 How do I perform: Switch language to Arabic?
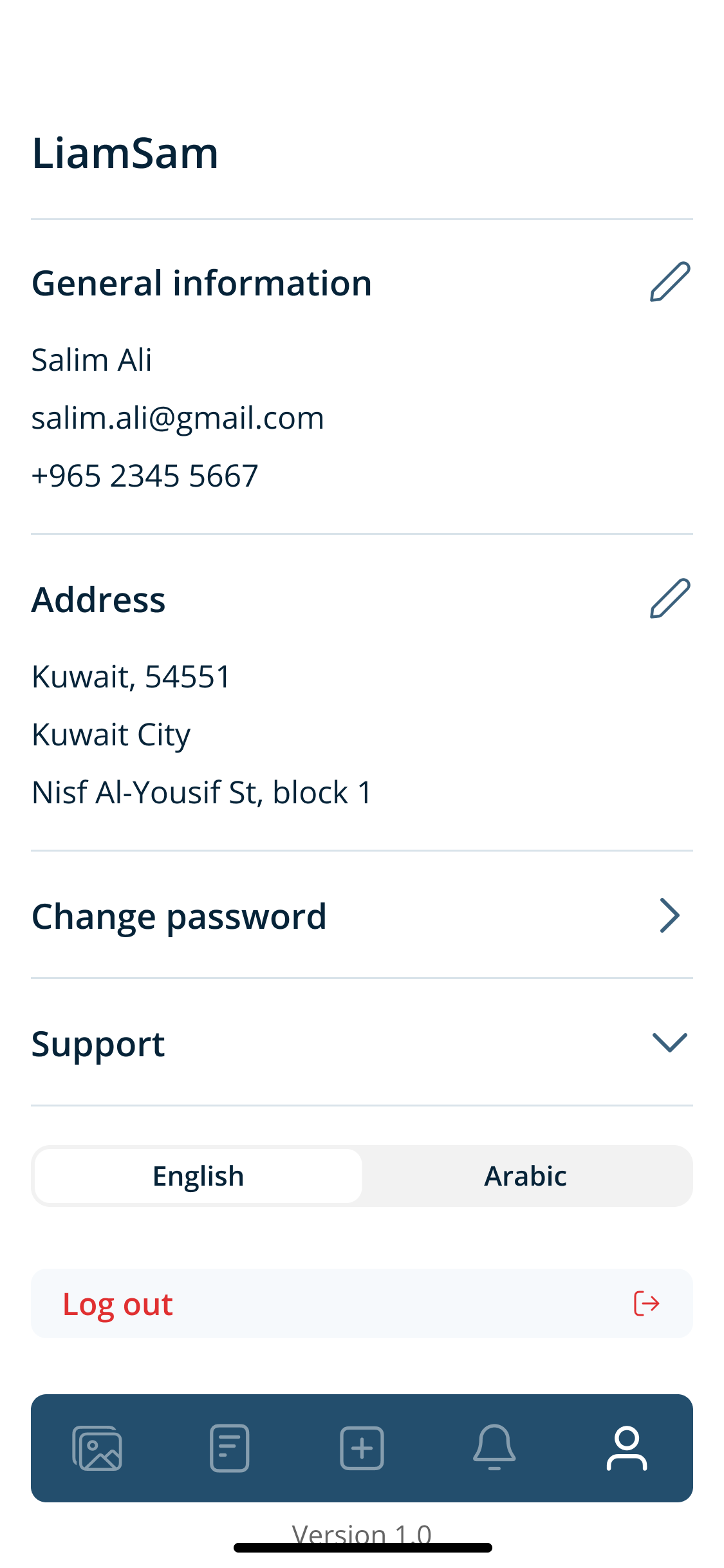(x=525, y=1176)
